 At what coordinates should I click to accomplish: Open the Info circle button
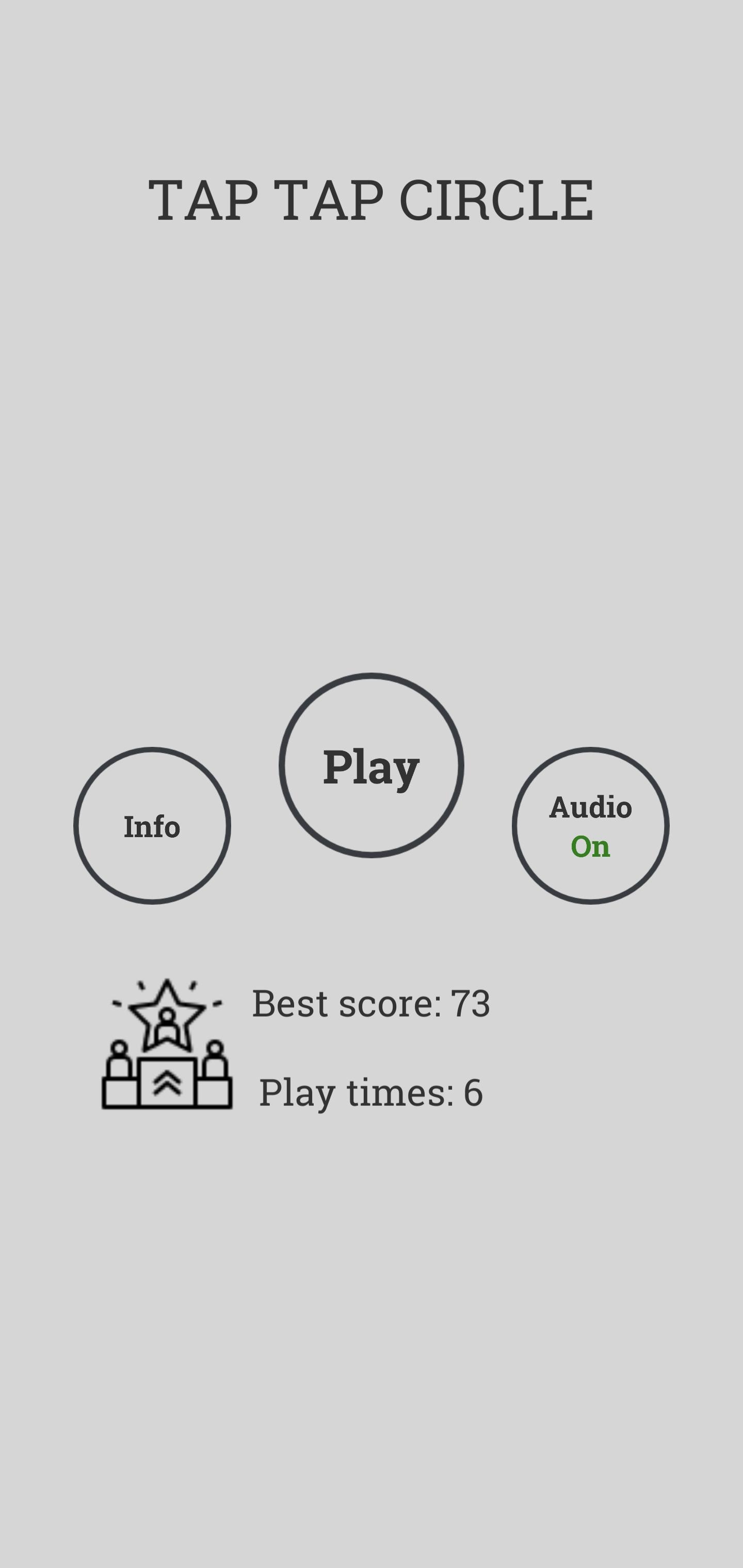[x=152, y=825]
